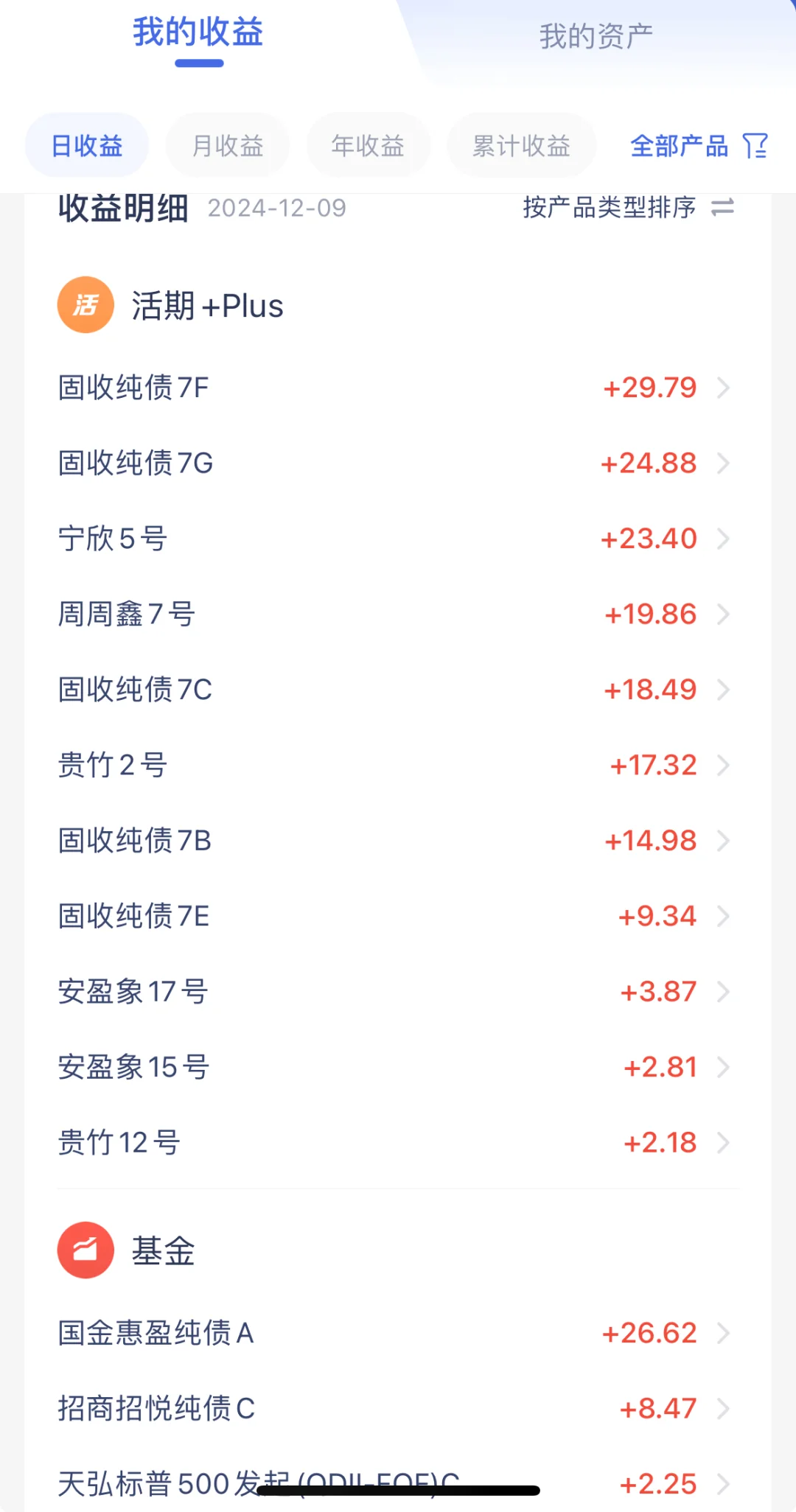
Task: View 安盈象17号 earnings detail
Action: 398,992
